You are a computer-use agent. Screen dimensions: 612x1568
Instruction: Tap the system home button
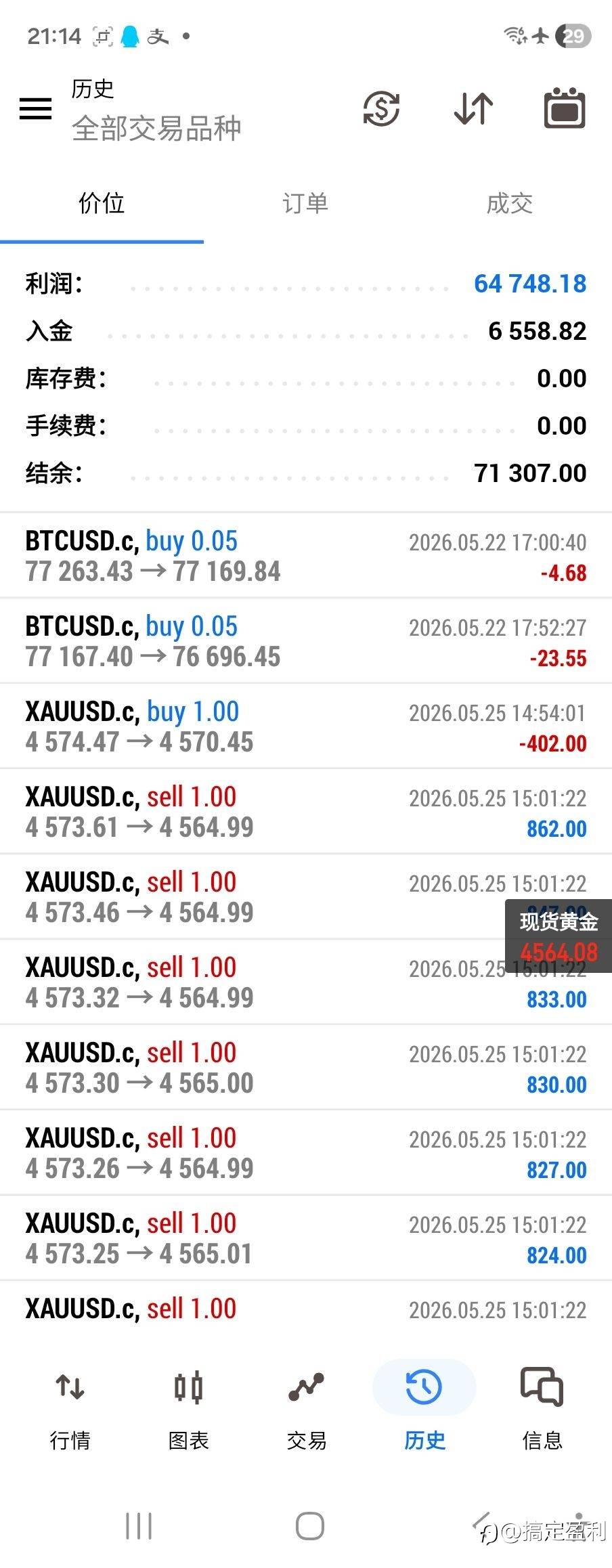(x=310, y=1527)
